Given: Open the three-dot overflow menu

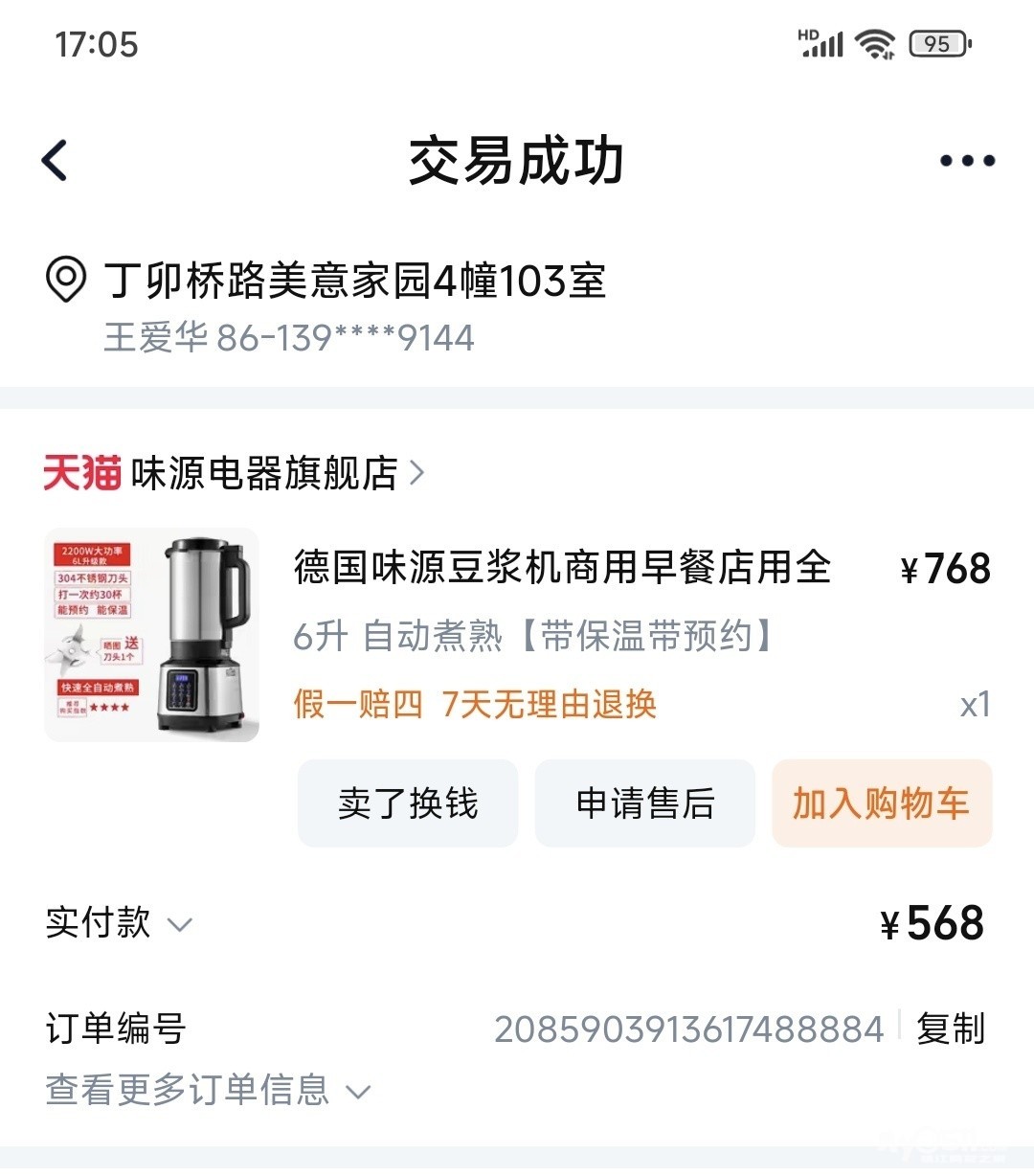Looking at the screenshot, I should [x=967, y=161].
